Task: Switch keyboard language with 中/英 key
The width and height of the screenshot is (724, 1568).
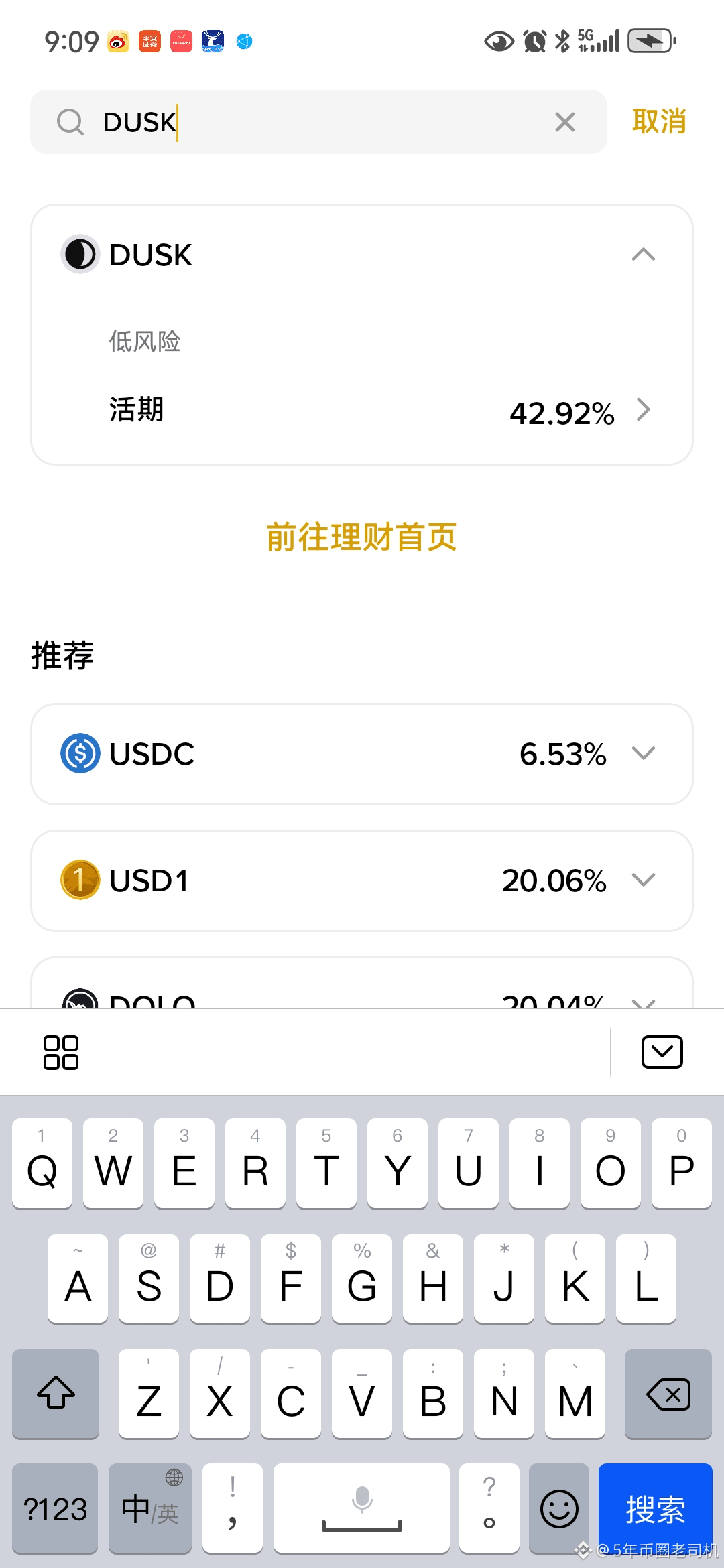Action: point(150,1509)
